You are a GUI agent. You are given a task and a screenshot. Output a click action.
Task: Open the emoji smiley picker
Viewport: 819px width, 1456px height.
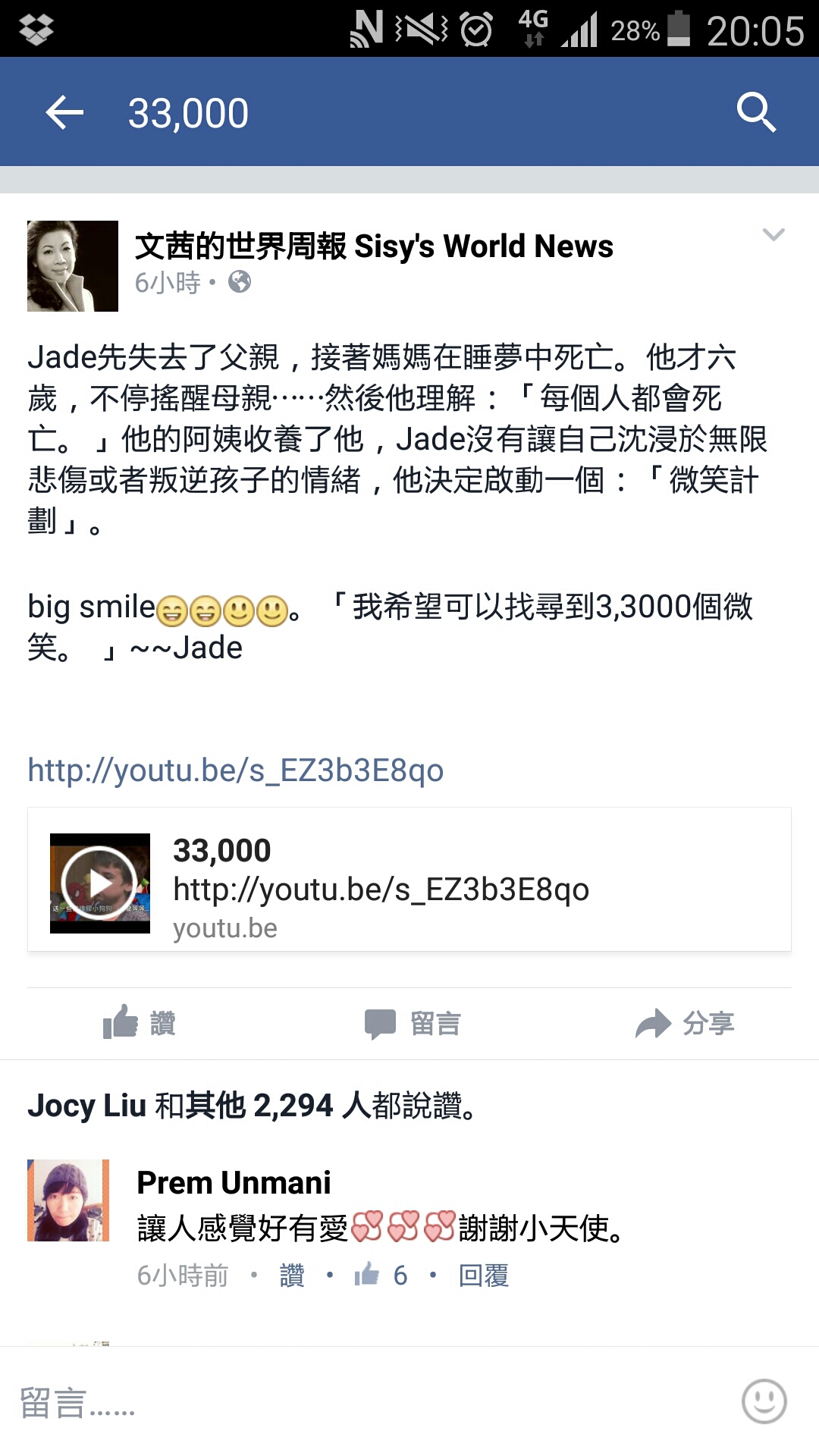pos(764,1401)
